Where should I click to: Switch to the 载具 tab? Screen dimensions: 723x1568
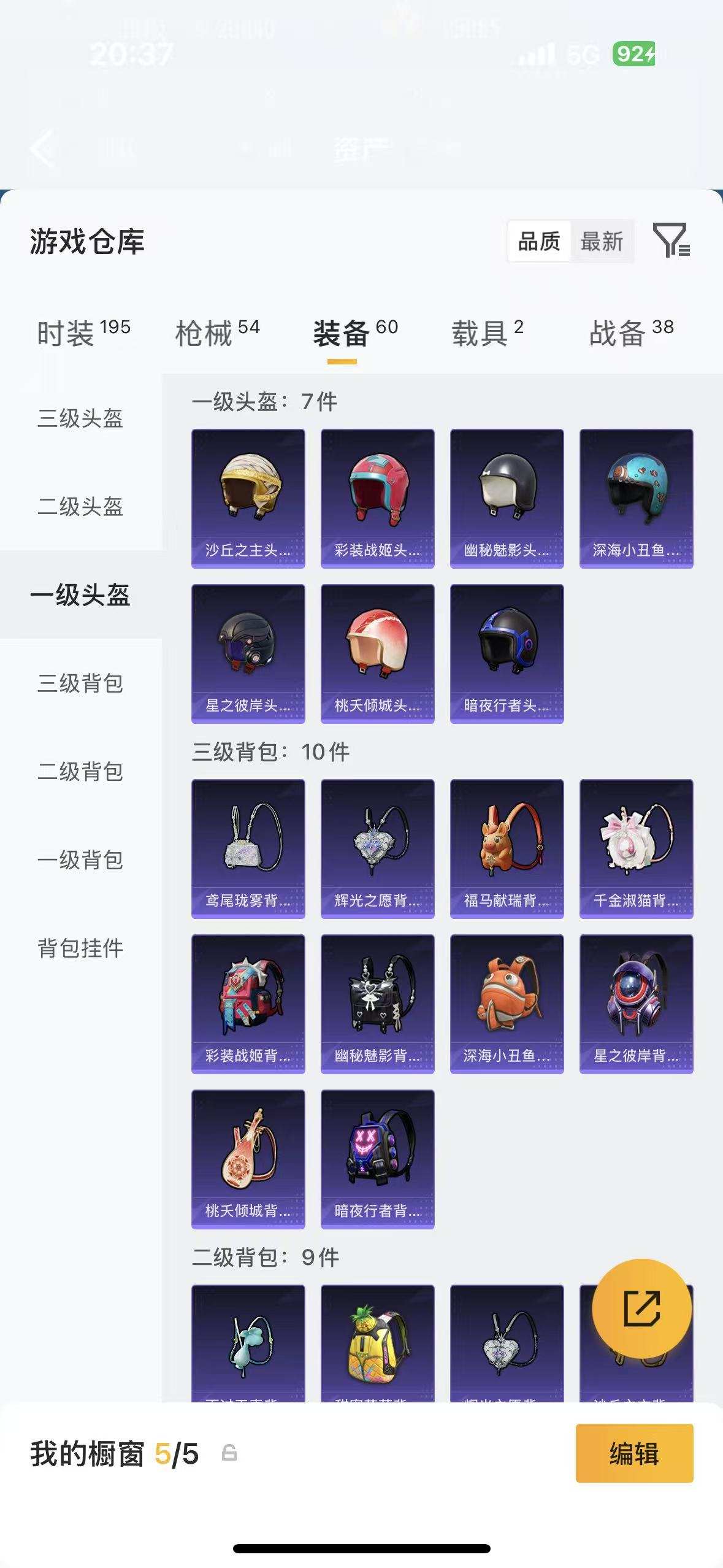487,332
